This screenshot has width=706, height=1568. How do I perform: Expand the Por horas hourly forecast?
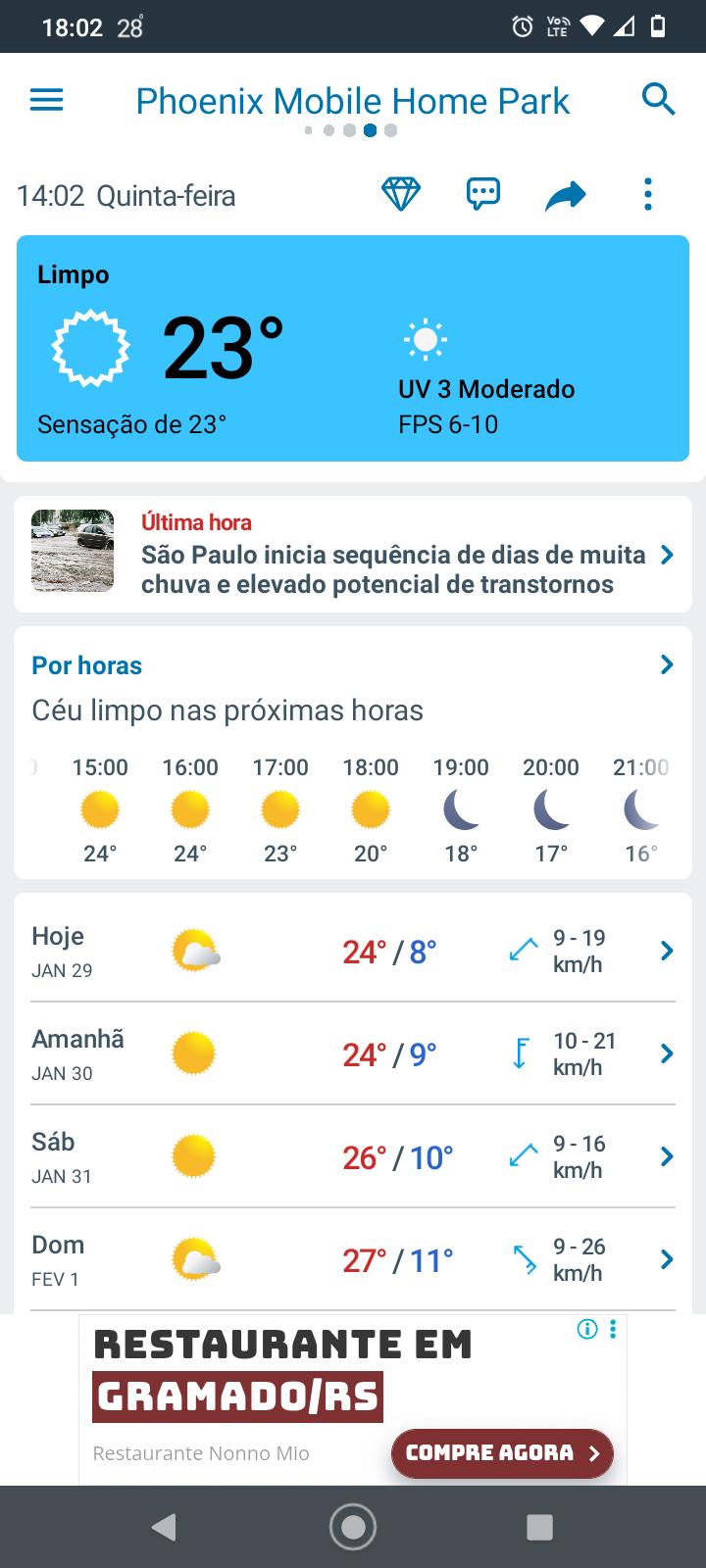(667, 665)
